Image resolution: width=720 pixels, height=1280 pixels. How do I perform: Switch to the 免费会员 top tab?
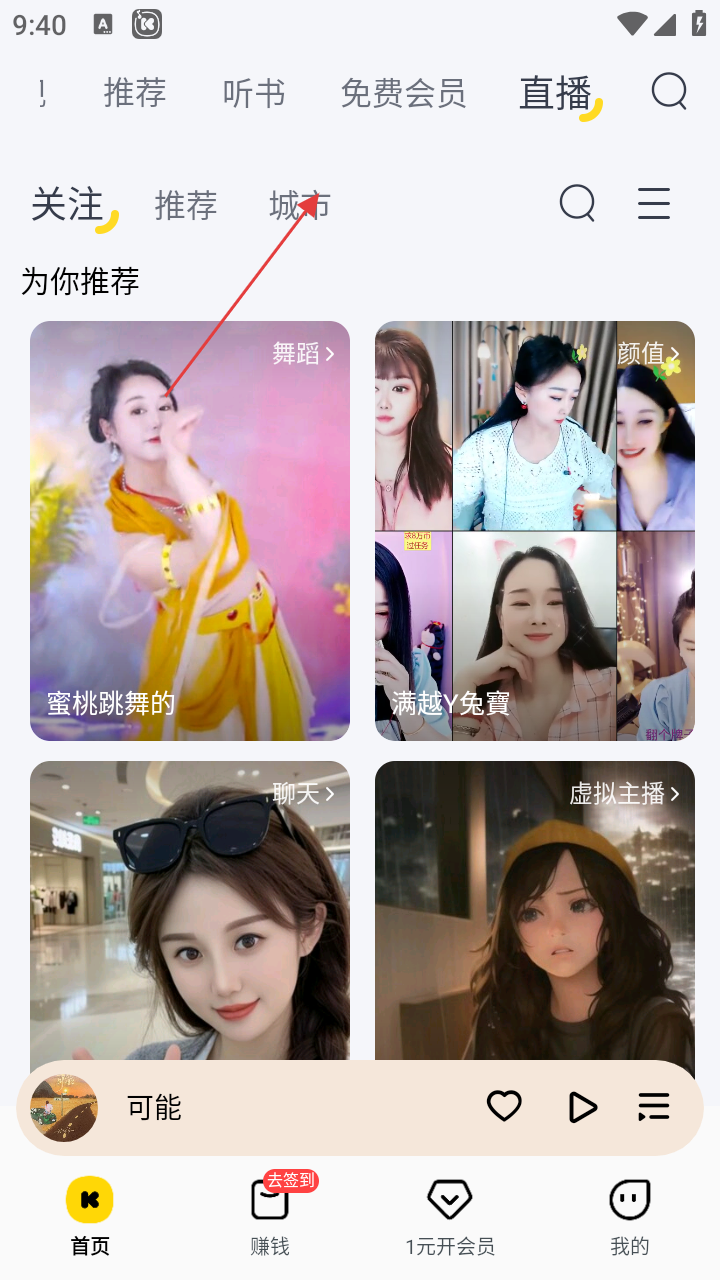pyautogui.click(x=403, y=93)
